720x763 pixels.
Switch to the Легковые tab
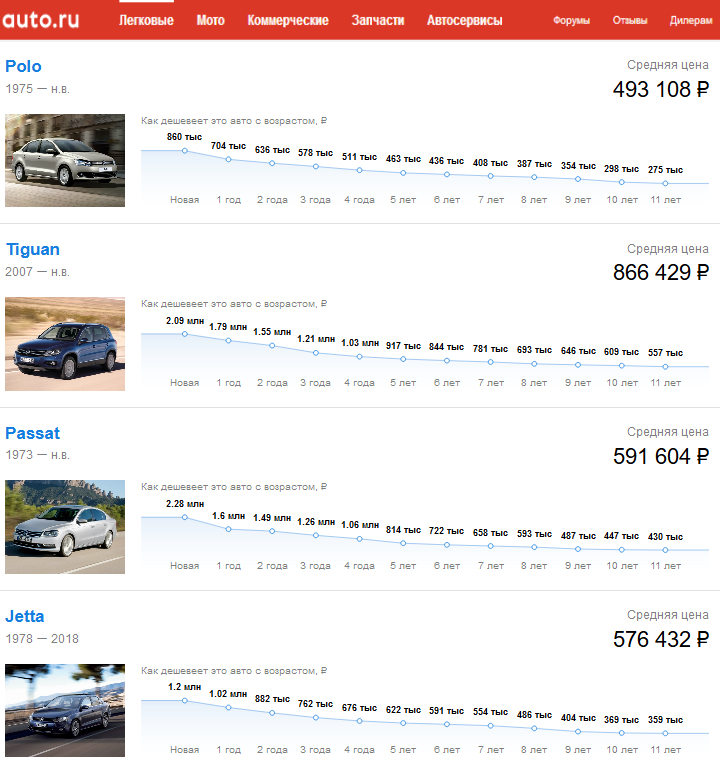tap(146, 20)
